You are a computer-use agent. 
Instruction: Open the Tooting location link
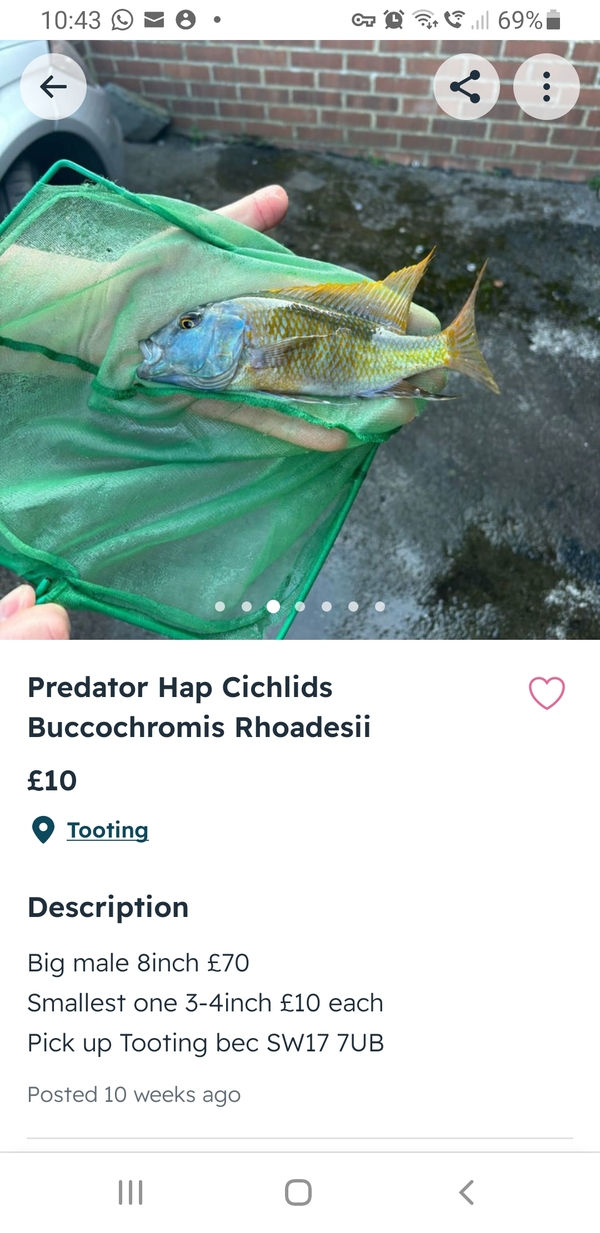(x=107, y=830)
